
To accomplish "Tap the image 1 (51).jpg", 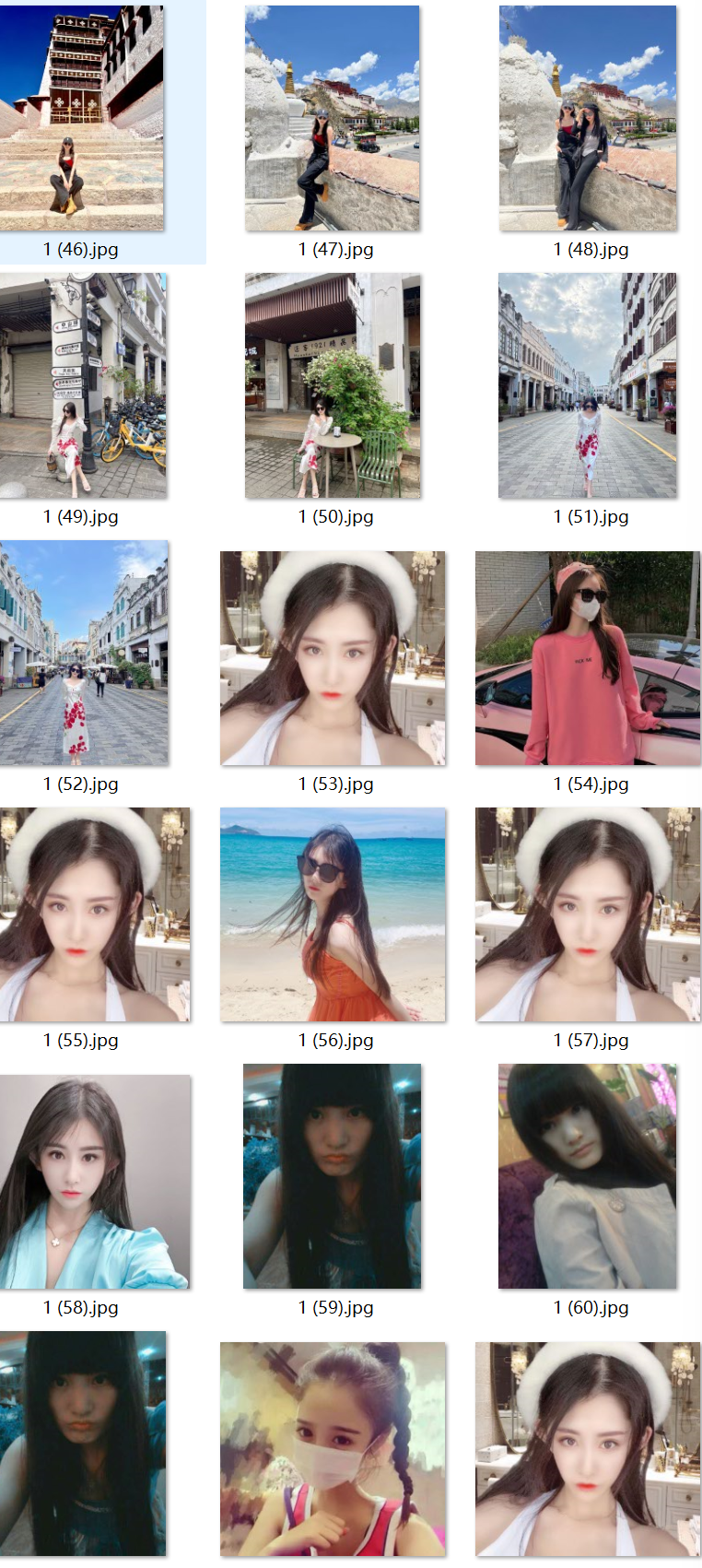I will (x=588, y=385).
